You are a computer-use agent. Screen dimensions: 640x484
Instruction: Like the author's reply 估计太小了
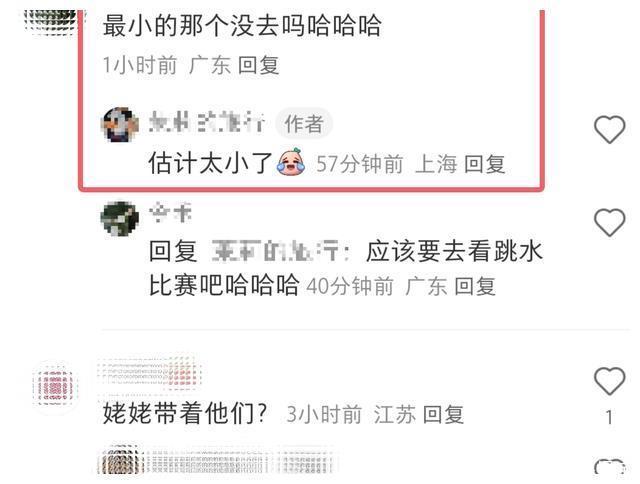(609, 129)
